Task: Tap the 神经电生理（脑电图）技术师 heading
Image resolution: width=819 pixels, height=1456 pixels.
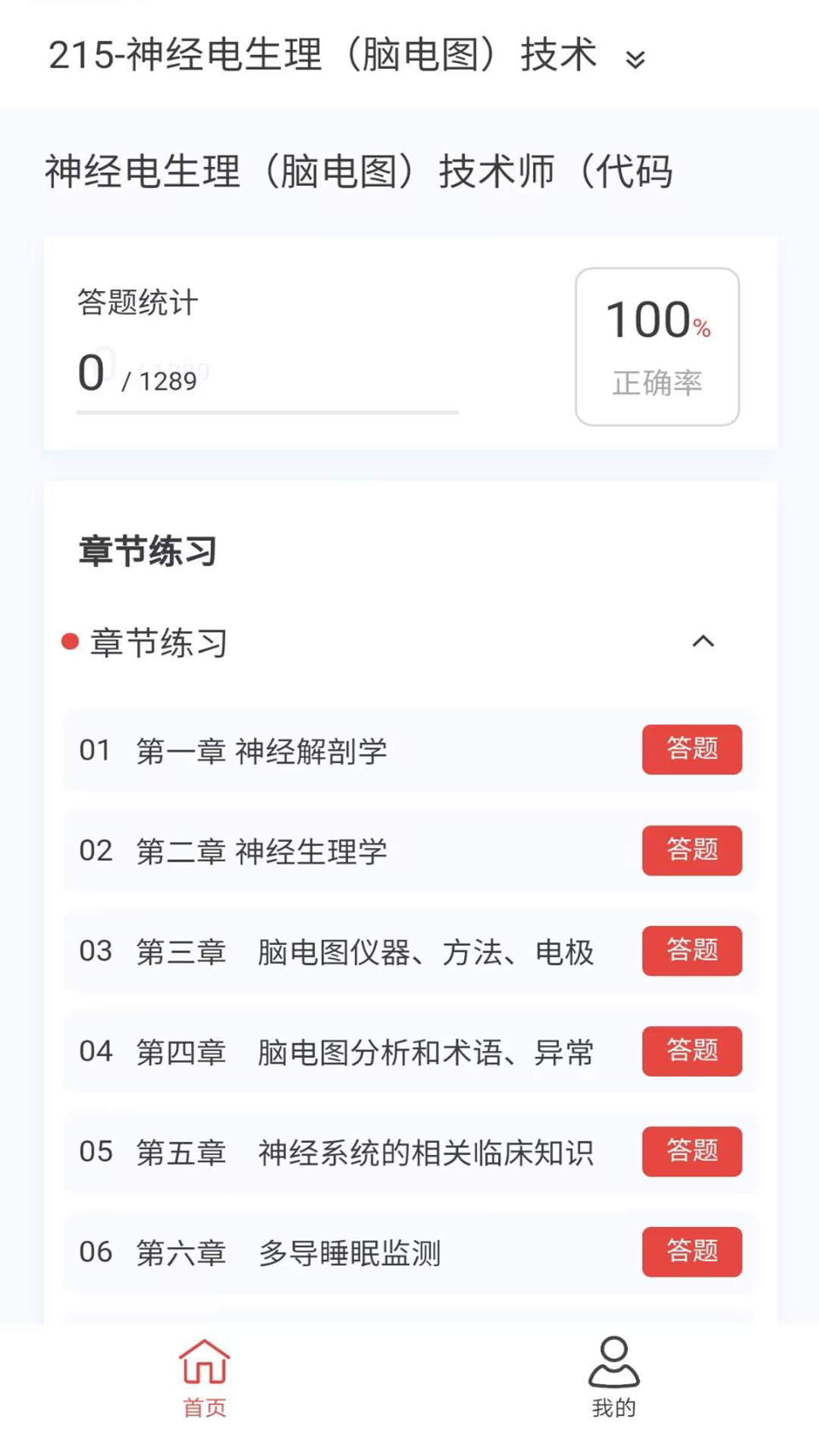Action: (356, 171)
